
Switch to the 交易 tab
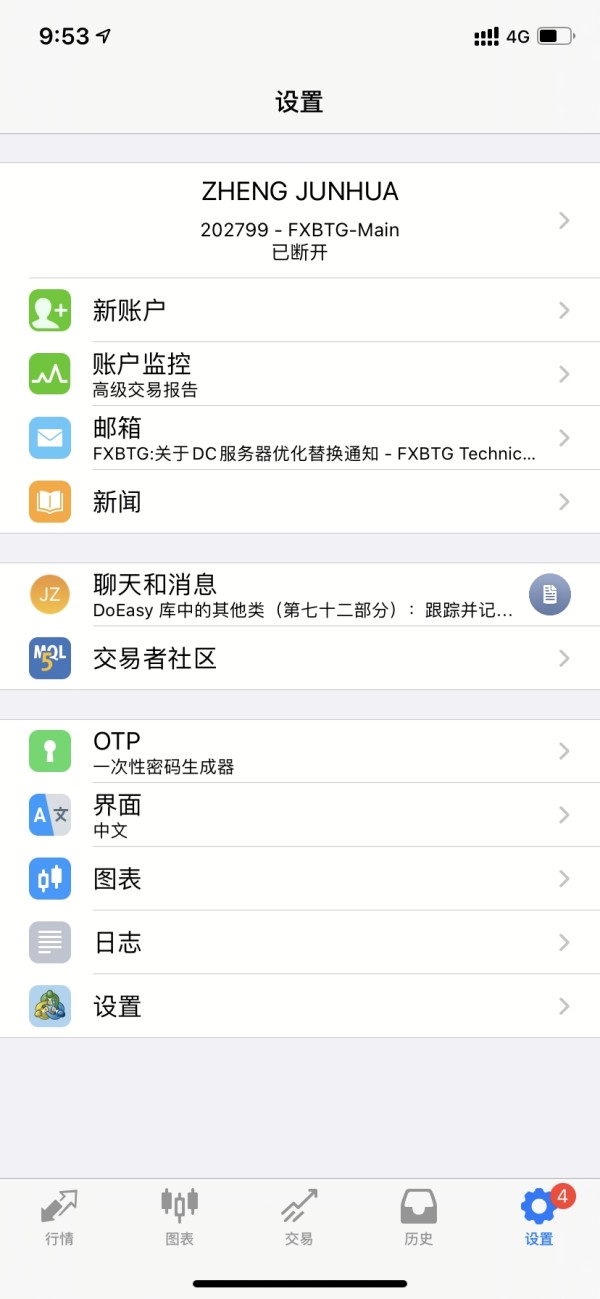coord(299,1217)
